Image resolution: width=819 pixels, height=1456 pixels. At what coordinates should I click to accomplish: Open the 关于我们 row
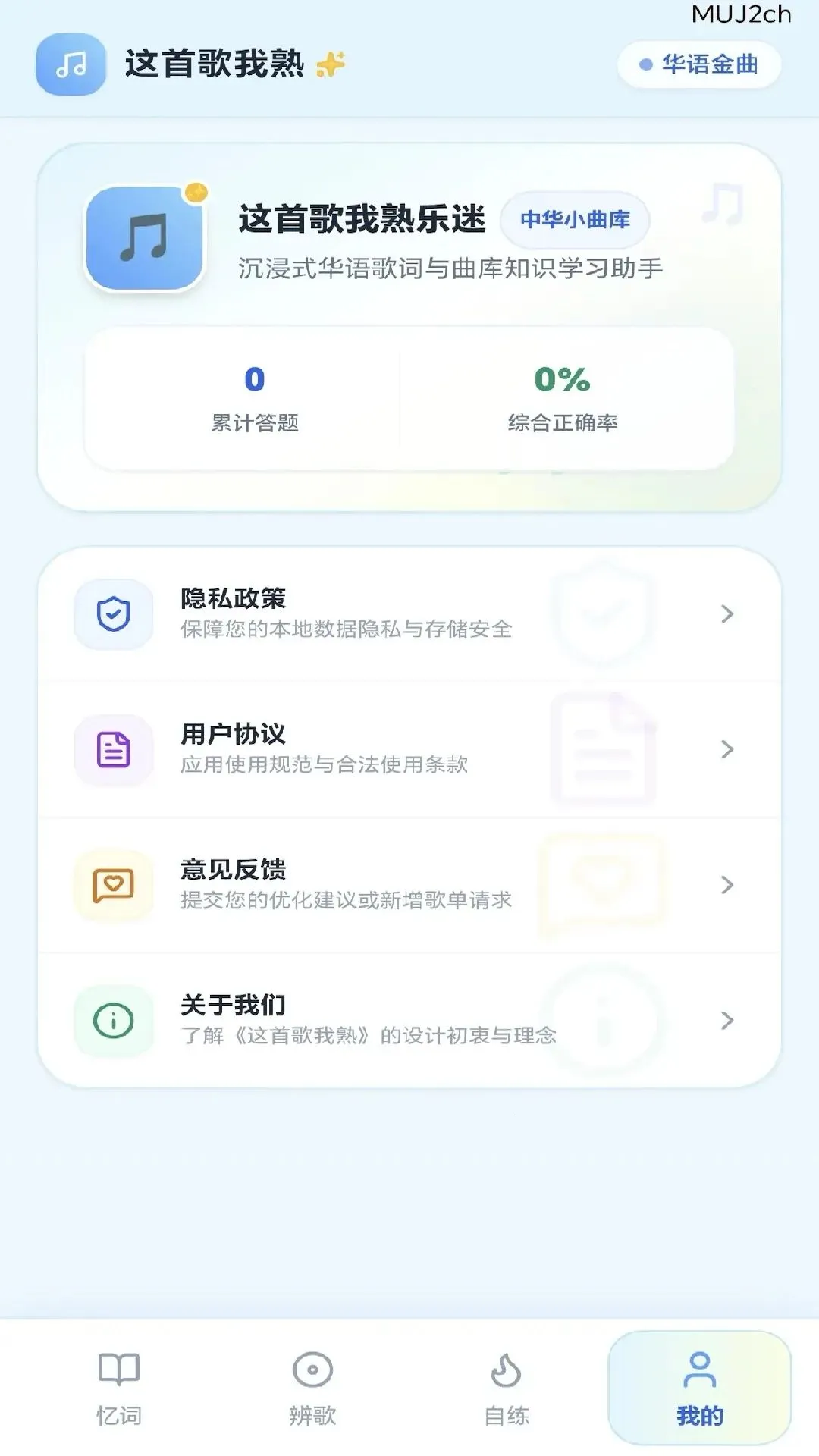pyautogui.click(x=409, y=1021)
